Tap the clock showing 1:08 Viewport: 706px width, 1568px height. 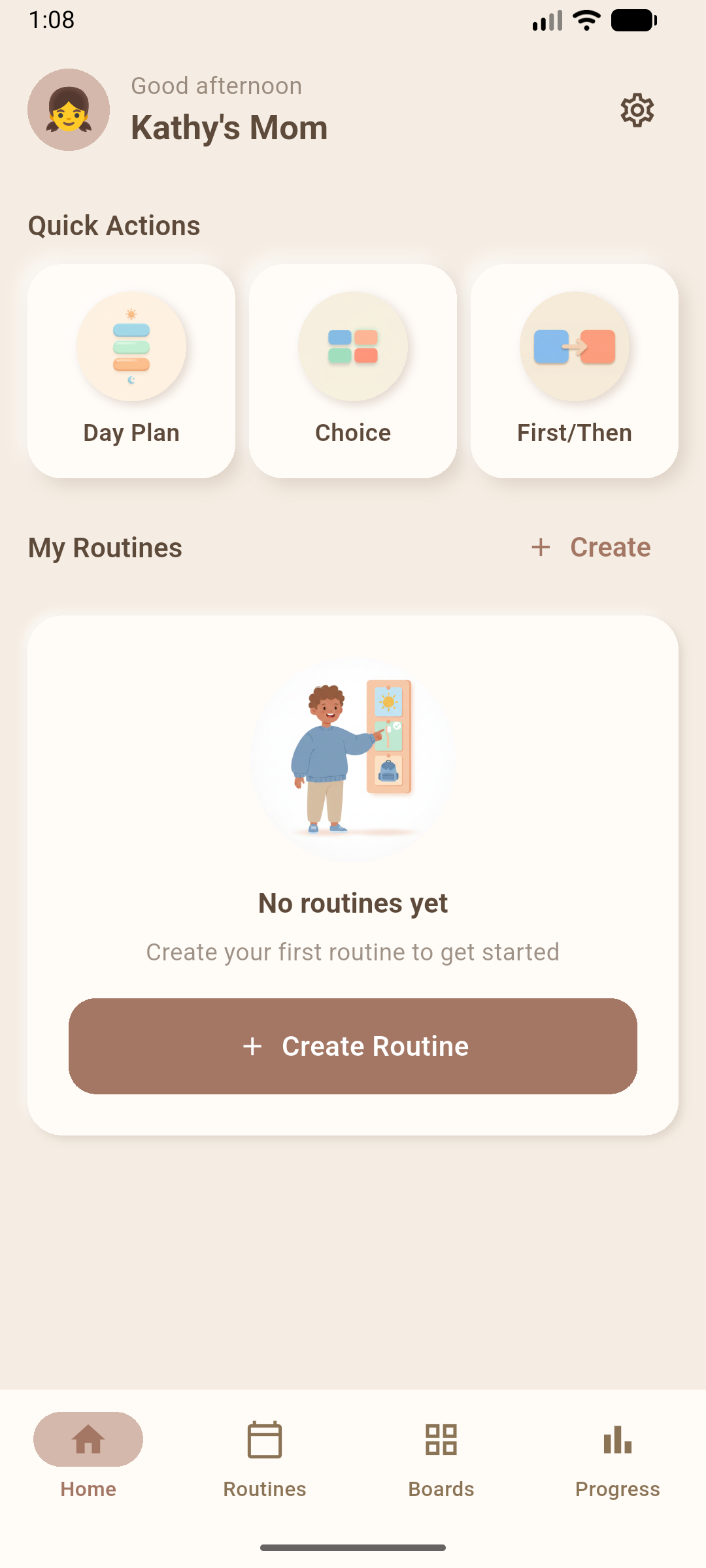click(x=54, y=20)
